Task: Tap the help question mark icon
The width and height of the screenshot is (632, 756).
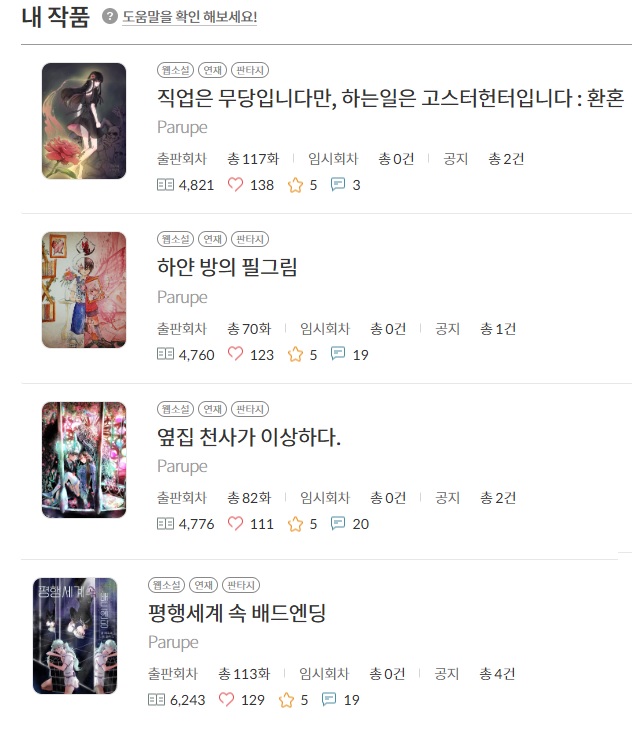Action: click(x=110, y=17)
